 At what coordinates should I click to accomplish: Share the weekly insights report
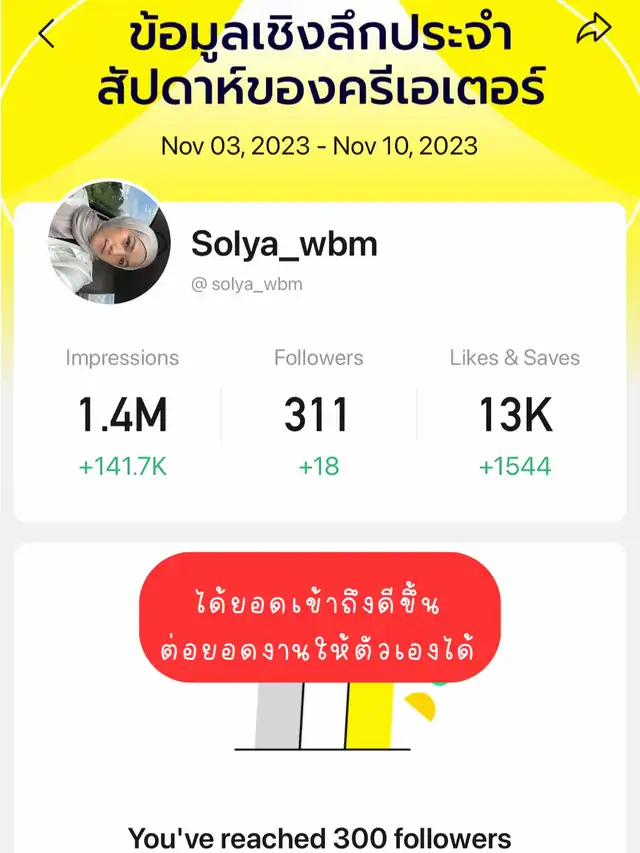tap(593, 33)
